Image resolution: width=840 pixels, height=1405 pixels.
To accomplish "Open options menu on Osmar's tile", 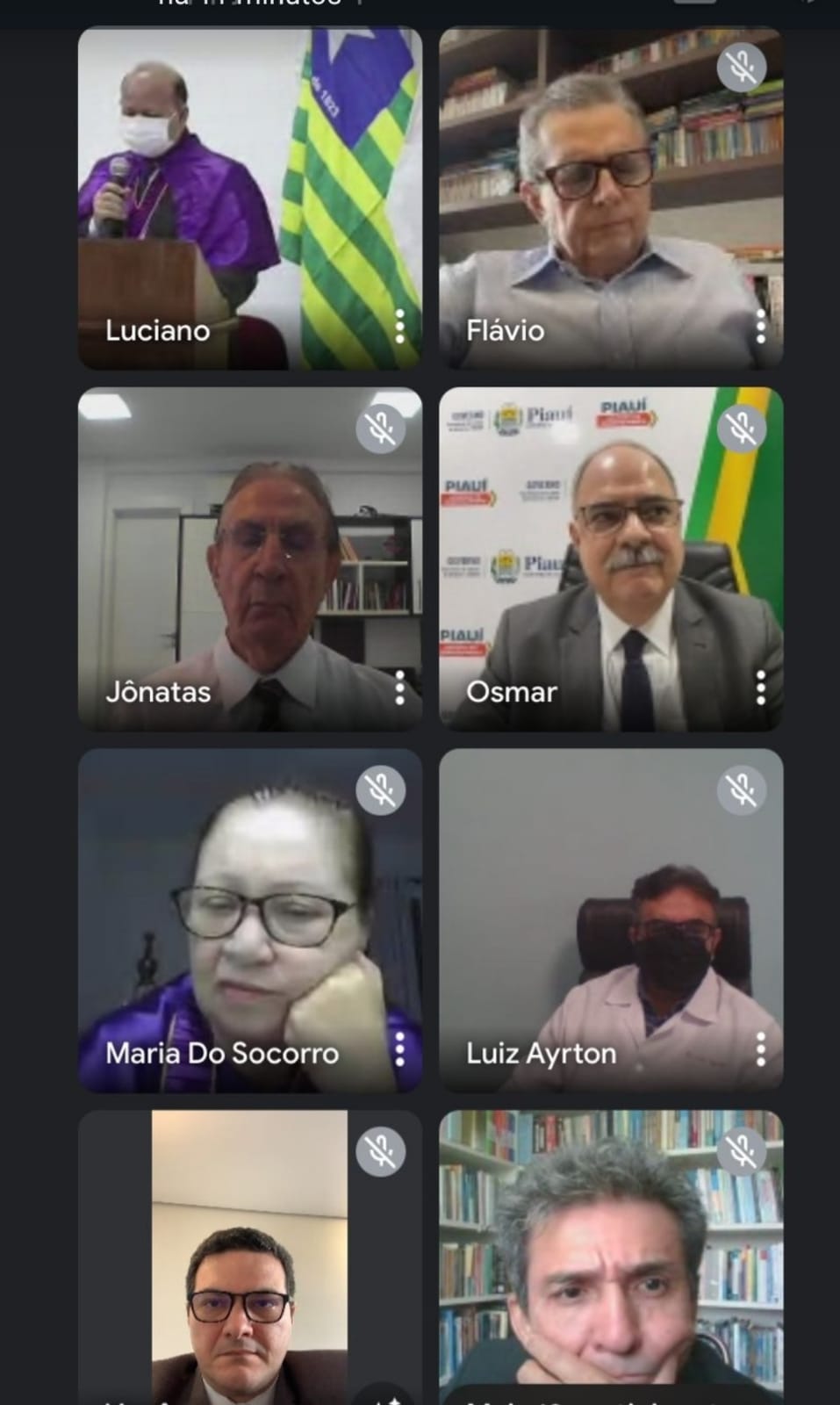I will point(760,688).
